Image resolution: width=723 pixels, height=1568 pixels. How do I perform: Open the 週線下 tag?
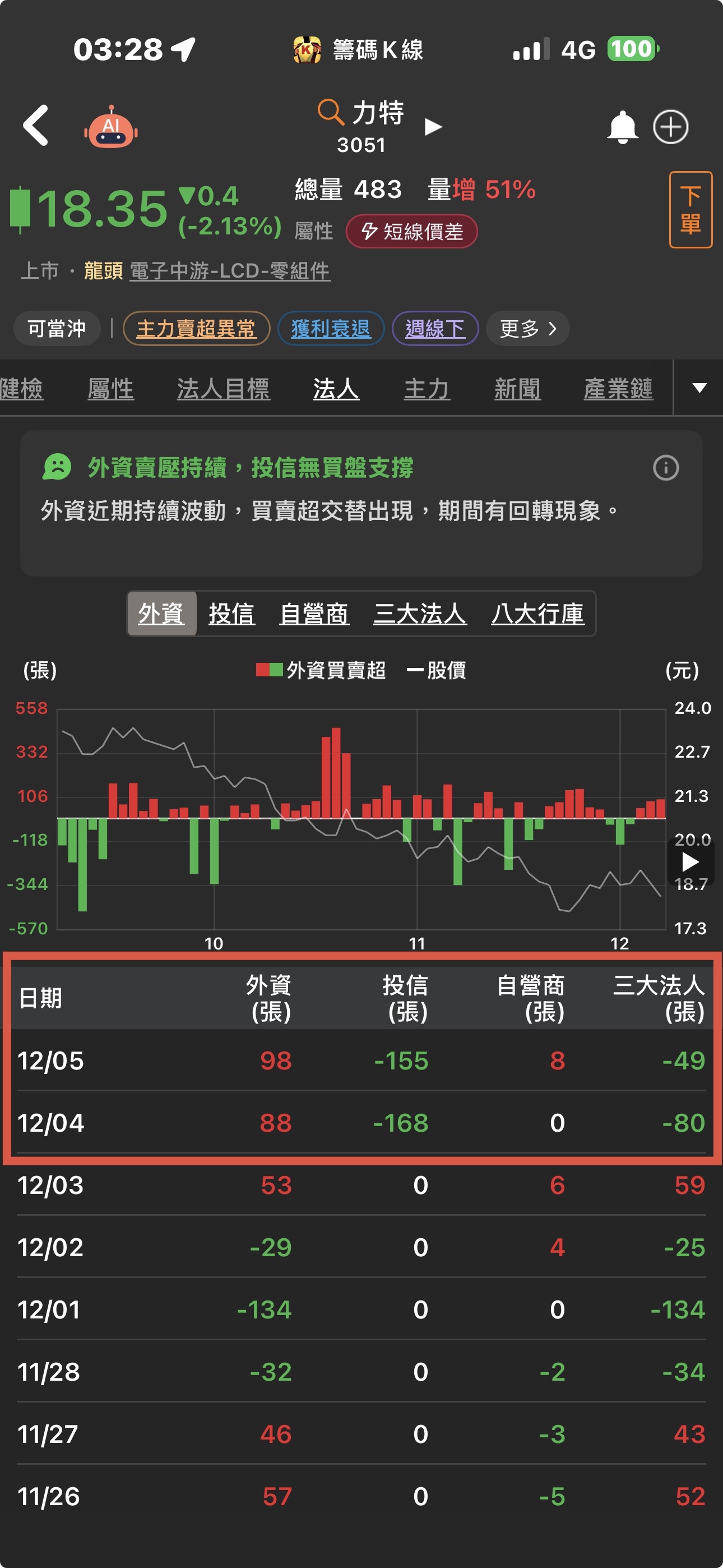coord(434,329)
